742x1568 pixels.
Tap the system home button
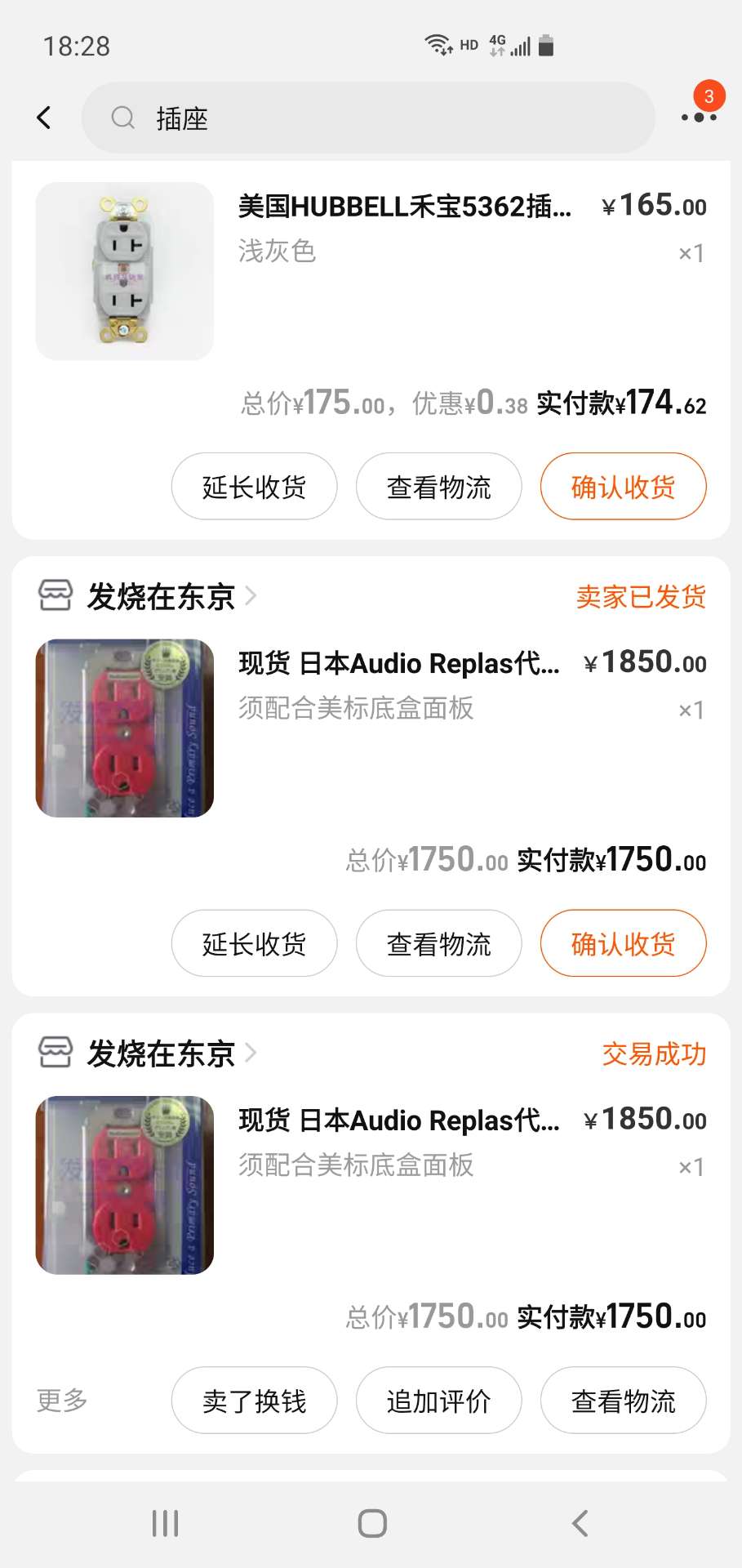pos(372,1523)
